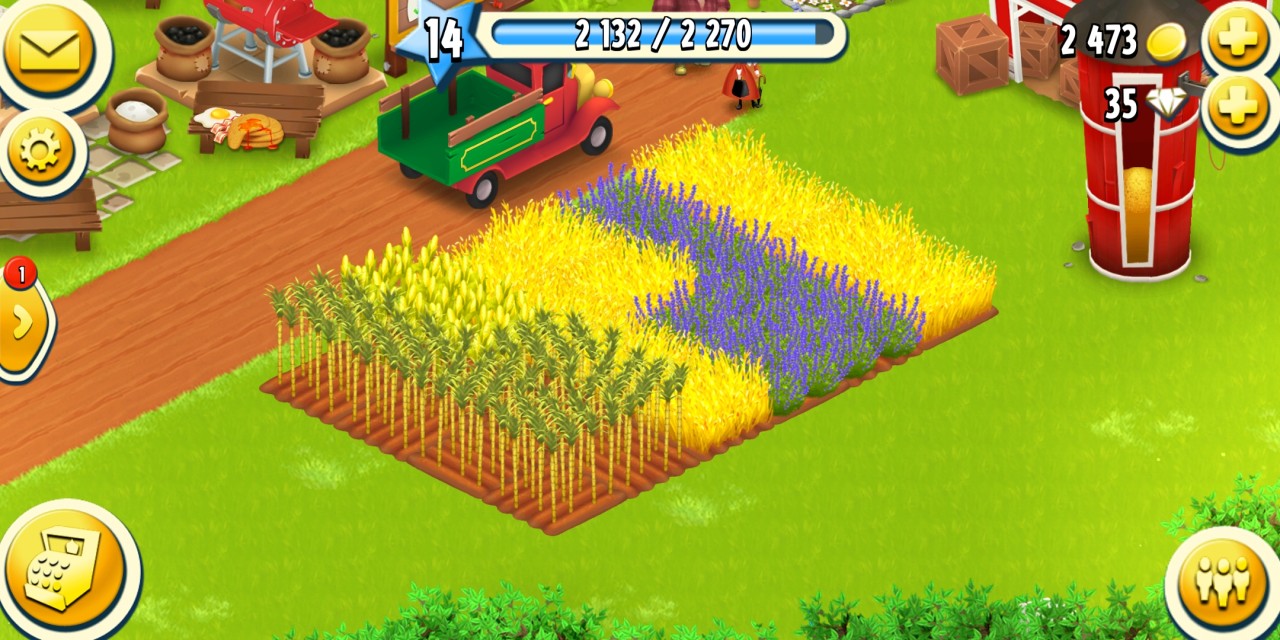This screenshot has height=640, width=1280.
Task: Open the friends button
Action: 1224,578
